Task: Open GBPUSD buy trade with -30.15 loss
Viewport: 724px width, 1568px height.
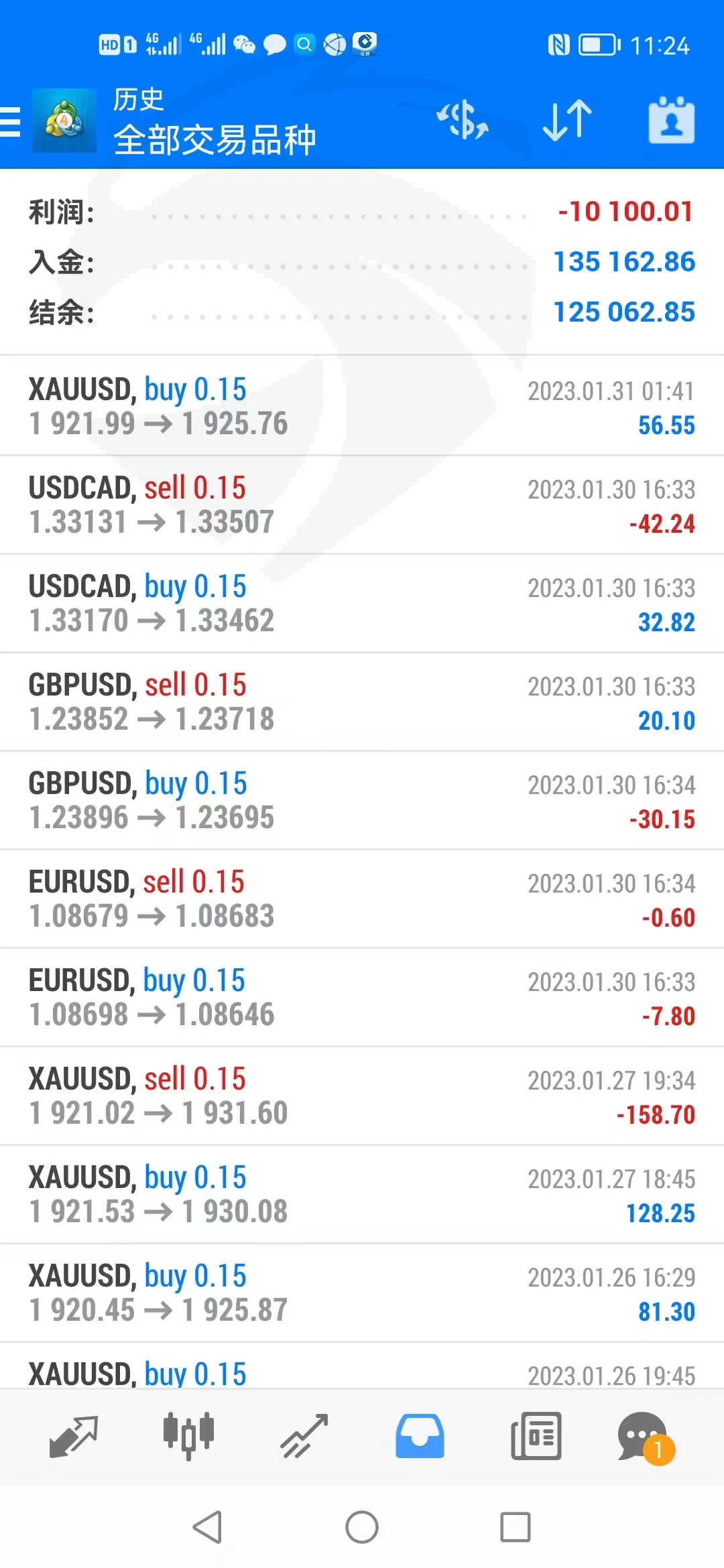Action: pos(362,800)
